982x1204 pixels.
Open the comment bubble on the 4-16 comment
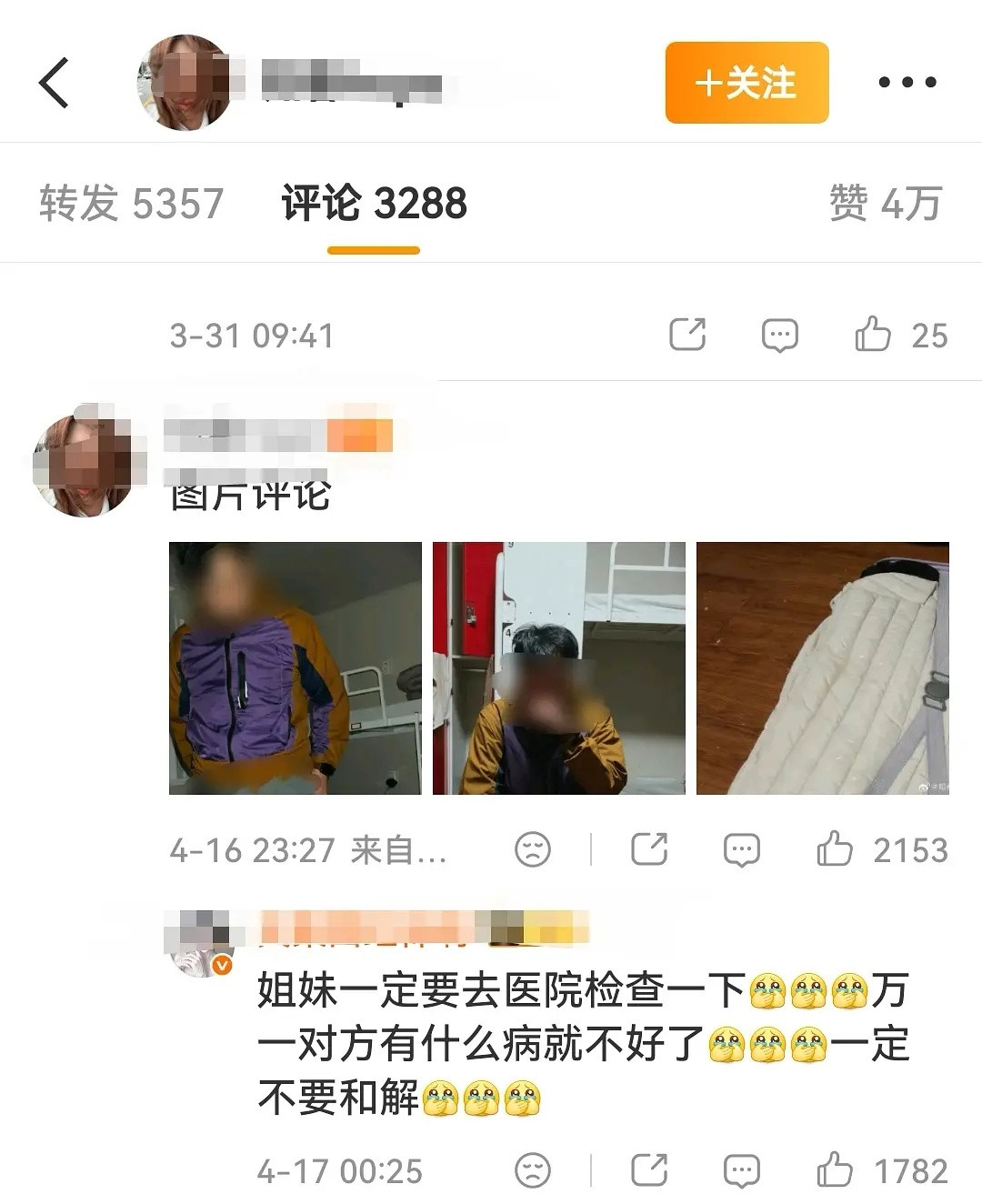(744, 850)
